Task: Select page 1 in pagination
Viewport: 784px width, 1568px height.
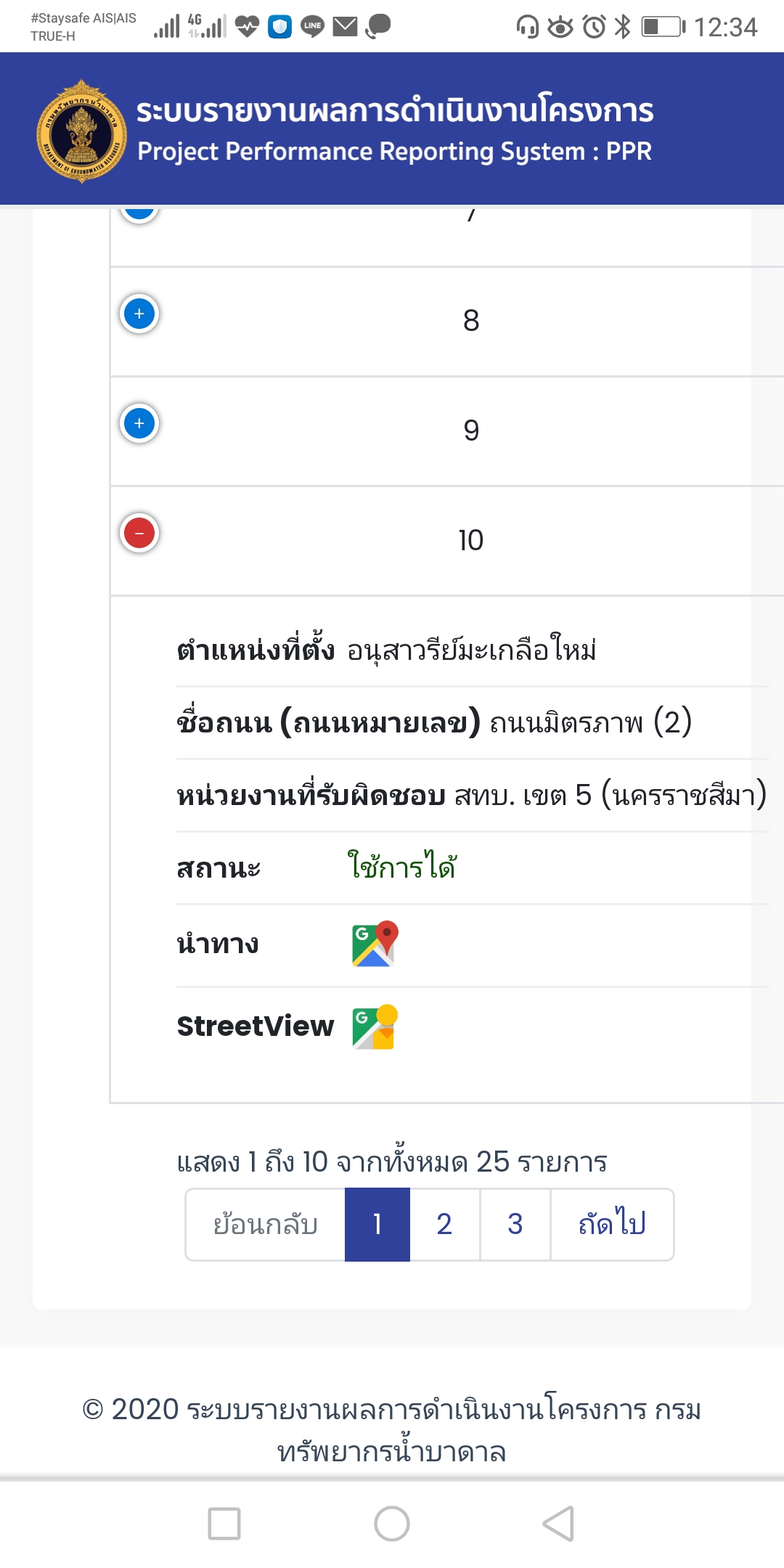Action: pos(377,1225)
